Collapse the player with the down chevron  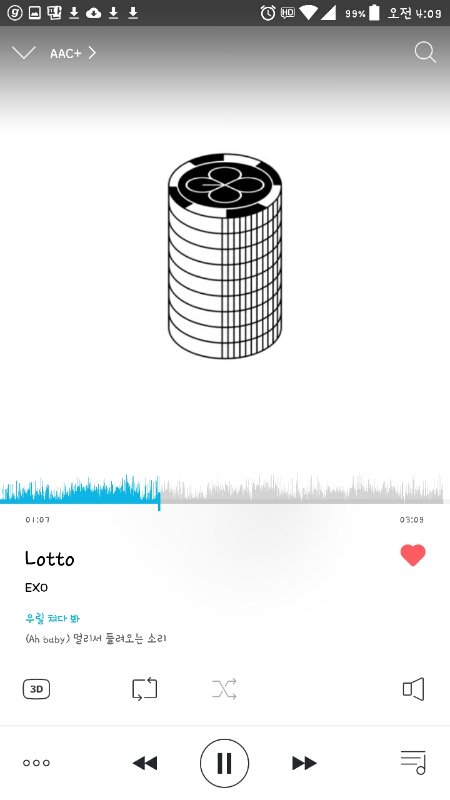pos(24,53)
